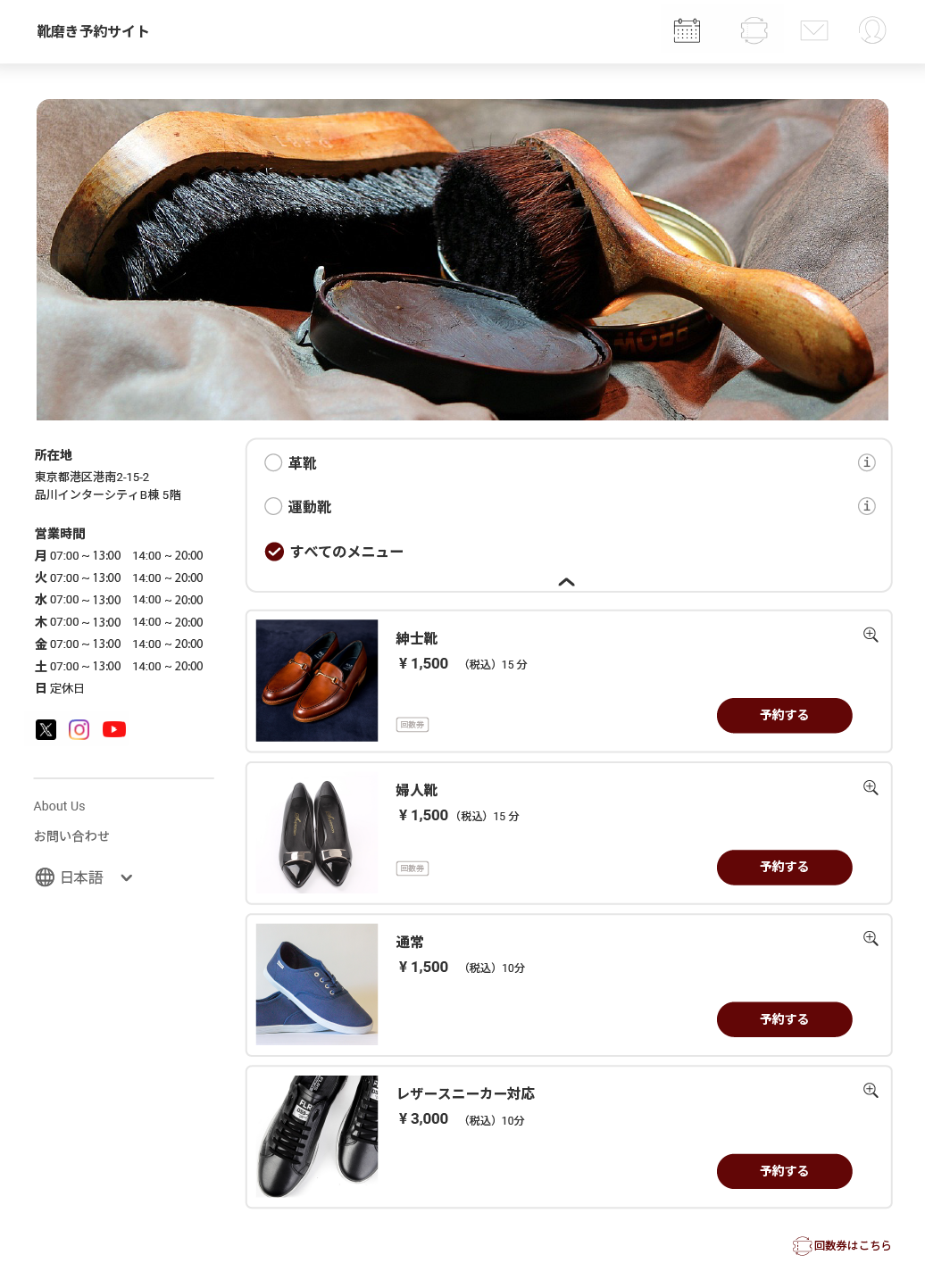This screenshot has height=1288, width=925.
Task: Book the 婦人靴 service
Action: pyautogui.click(x=784, y=867)
